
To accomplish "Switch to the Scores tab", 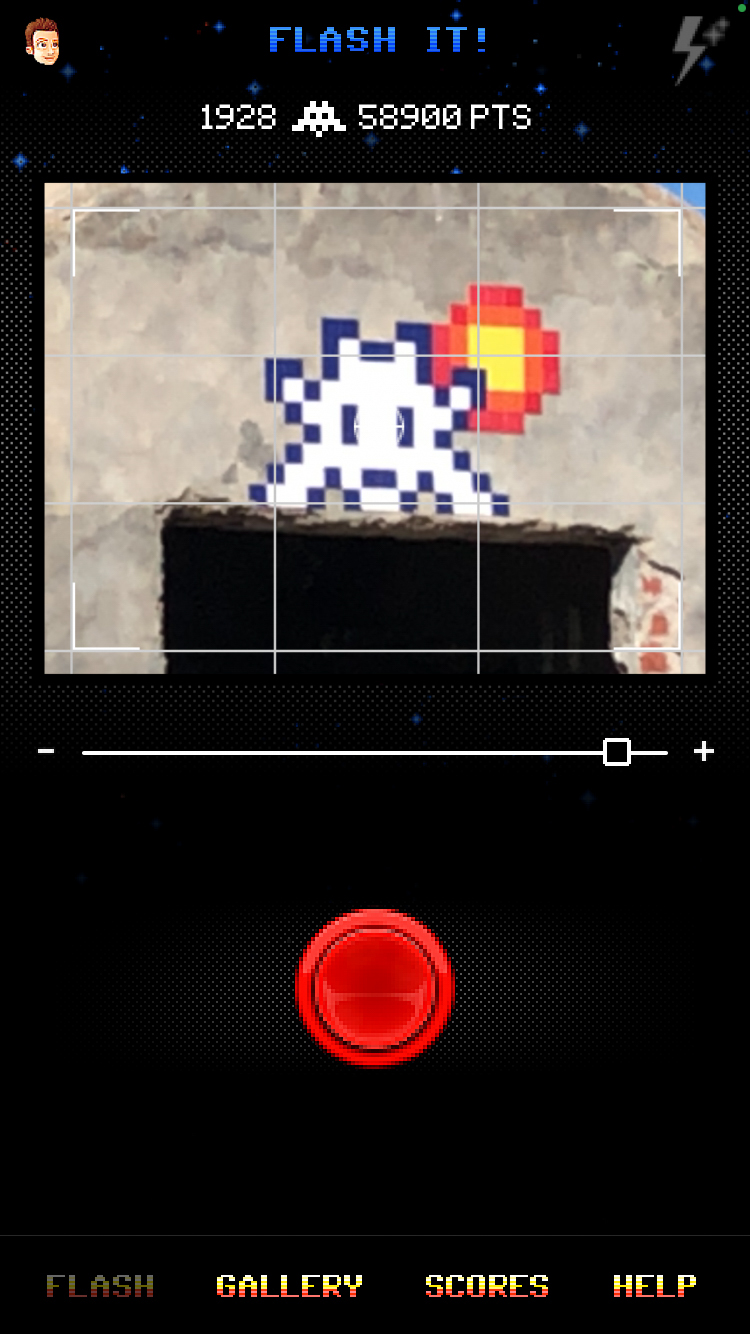I will [x=487, y=1285].
